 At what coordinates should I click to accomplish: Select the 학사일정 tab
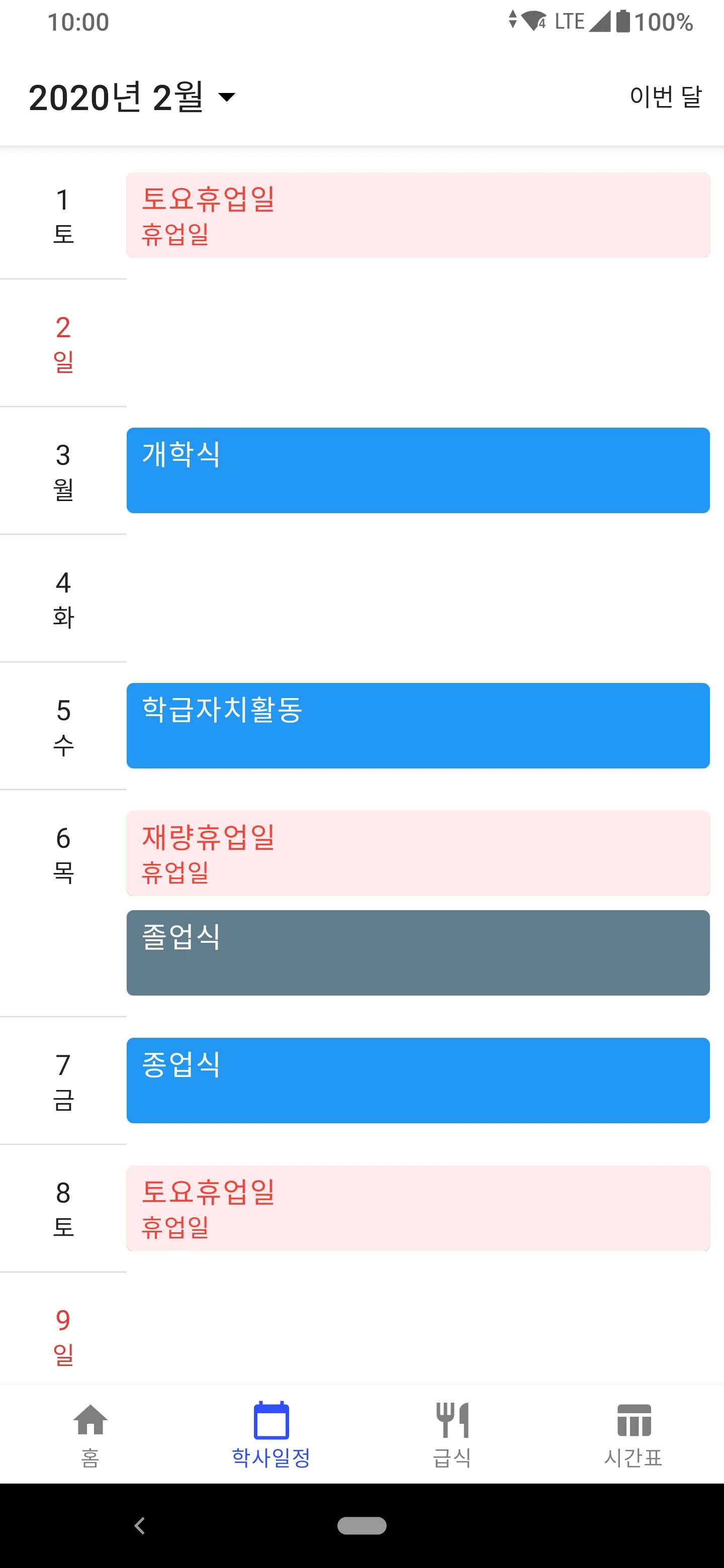271,1434
